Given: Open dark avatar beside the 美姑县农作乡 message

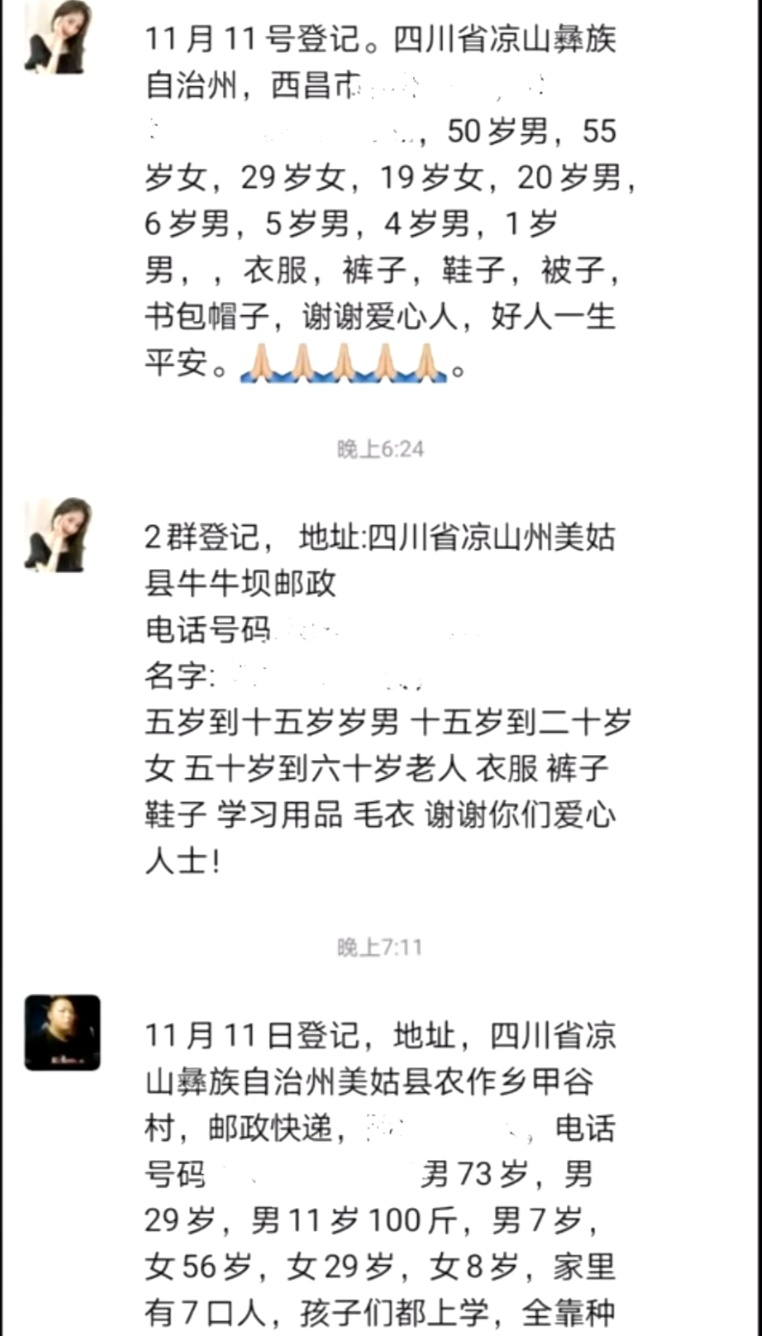Looking at the screenshot, I should click(62, 1032).
